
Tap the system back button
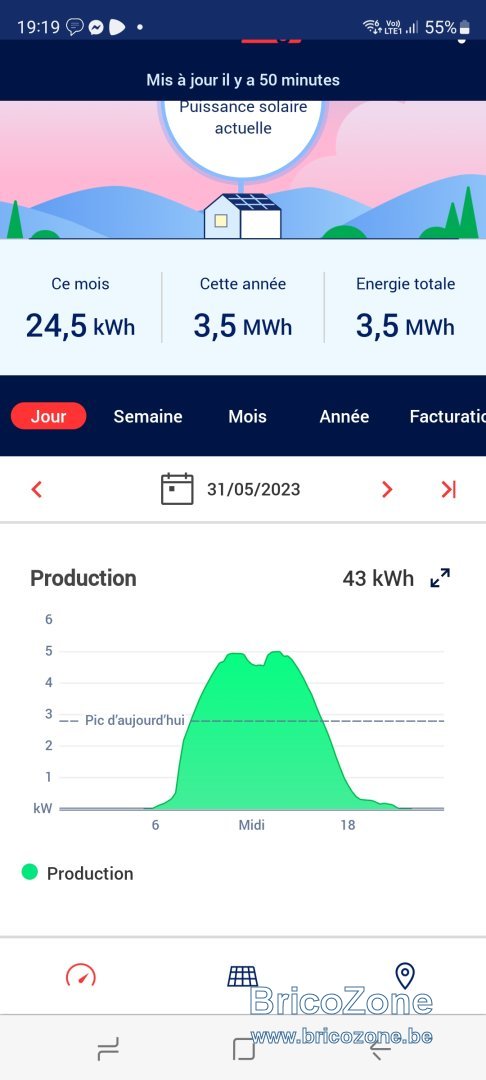coord(380,1049)
